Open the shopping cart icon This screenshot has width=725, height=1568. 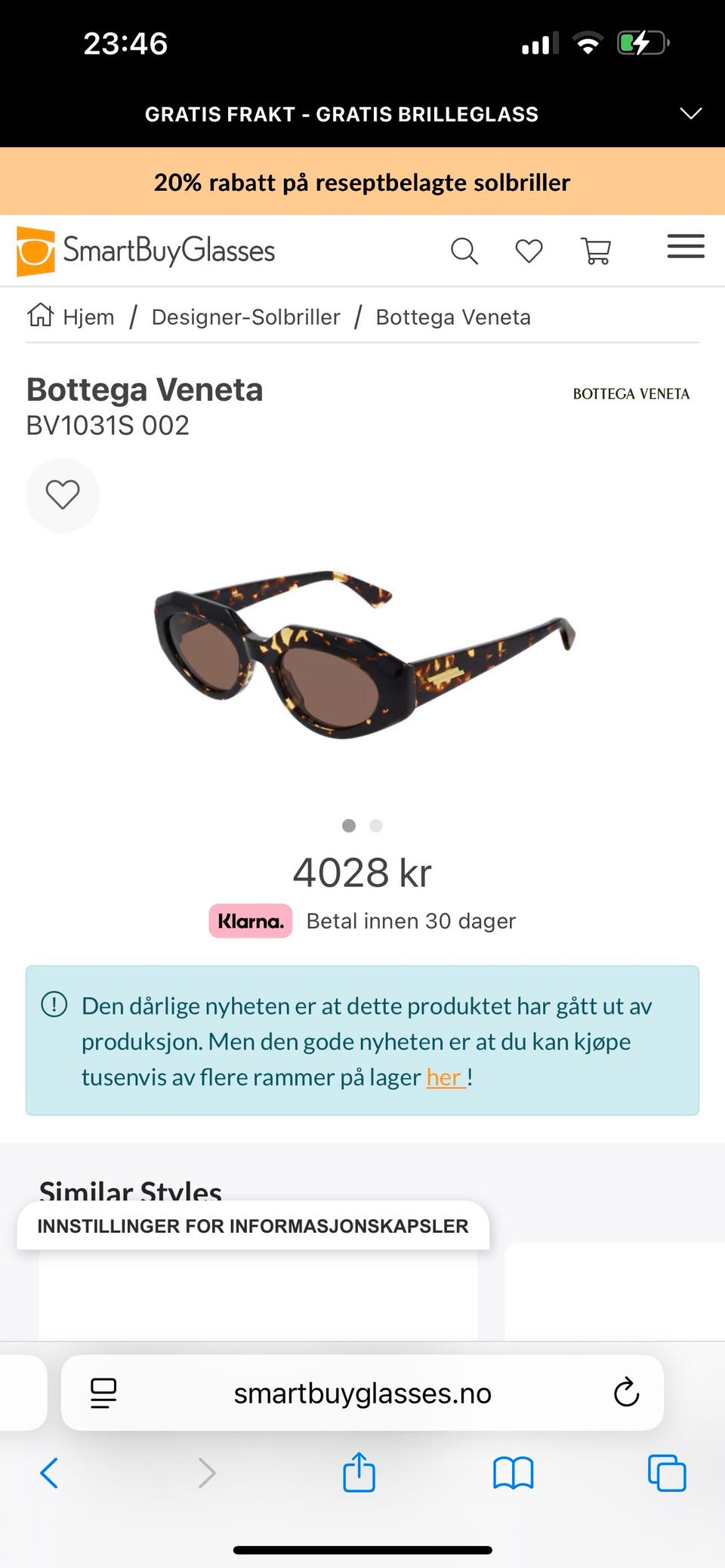coord(596,251)
